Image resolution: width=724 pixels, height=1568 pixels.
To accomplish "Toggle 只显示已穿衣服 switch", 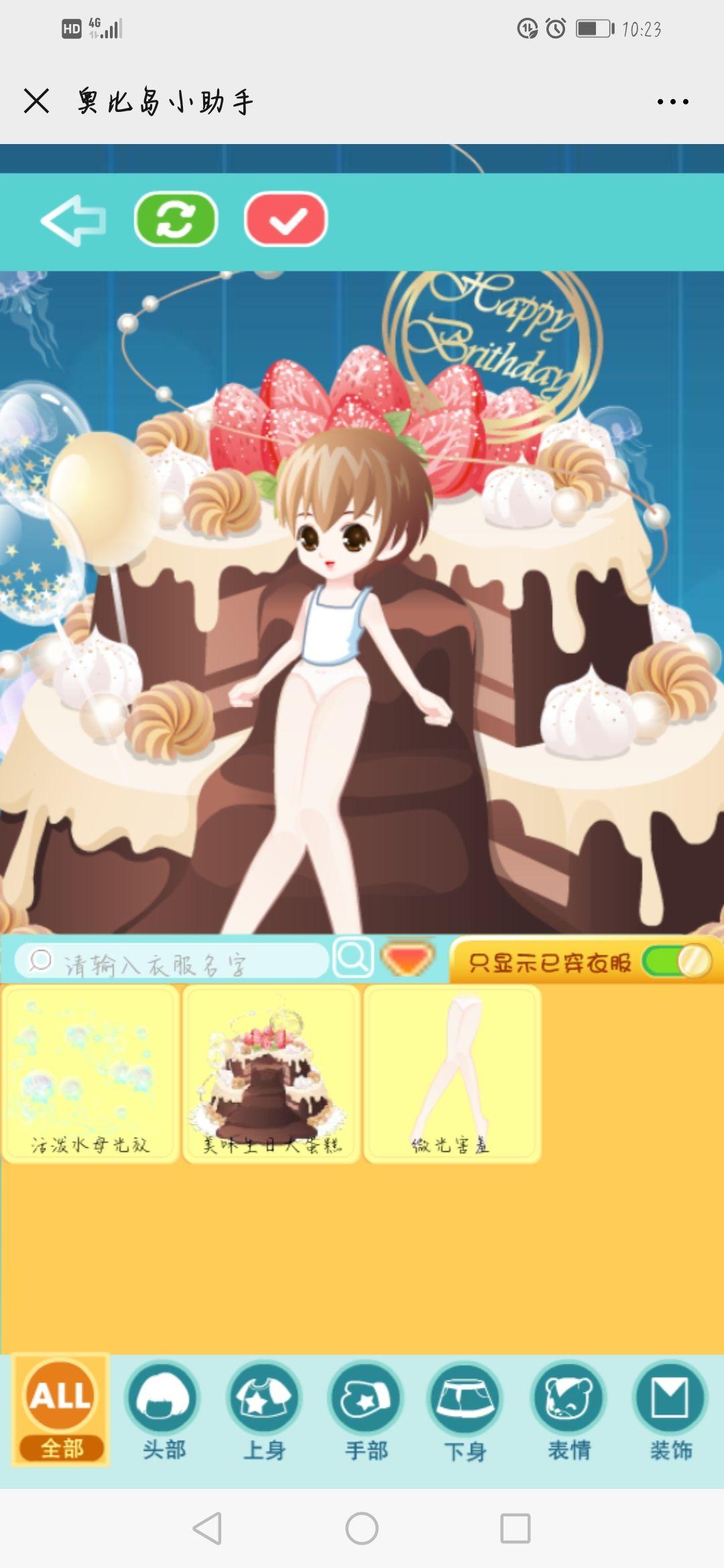I will 676,962.
